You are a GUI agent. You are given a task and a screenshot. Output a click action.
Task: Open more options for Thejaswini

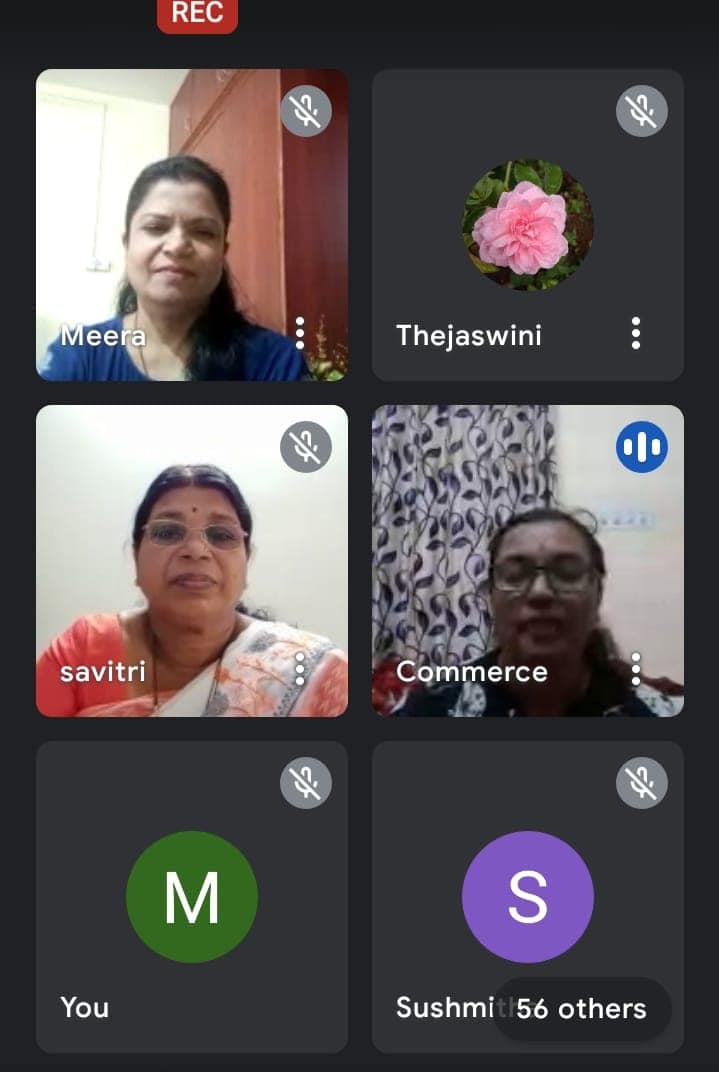[635, 333]
